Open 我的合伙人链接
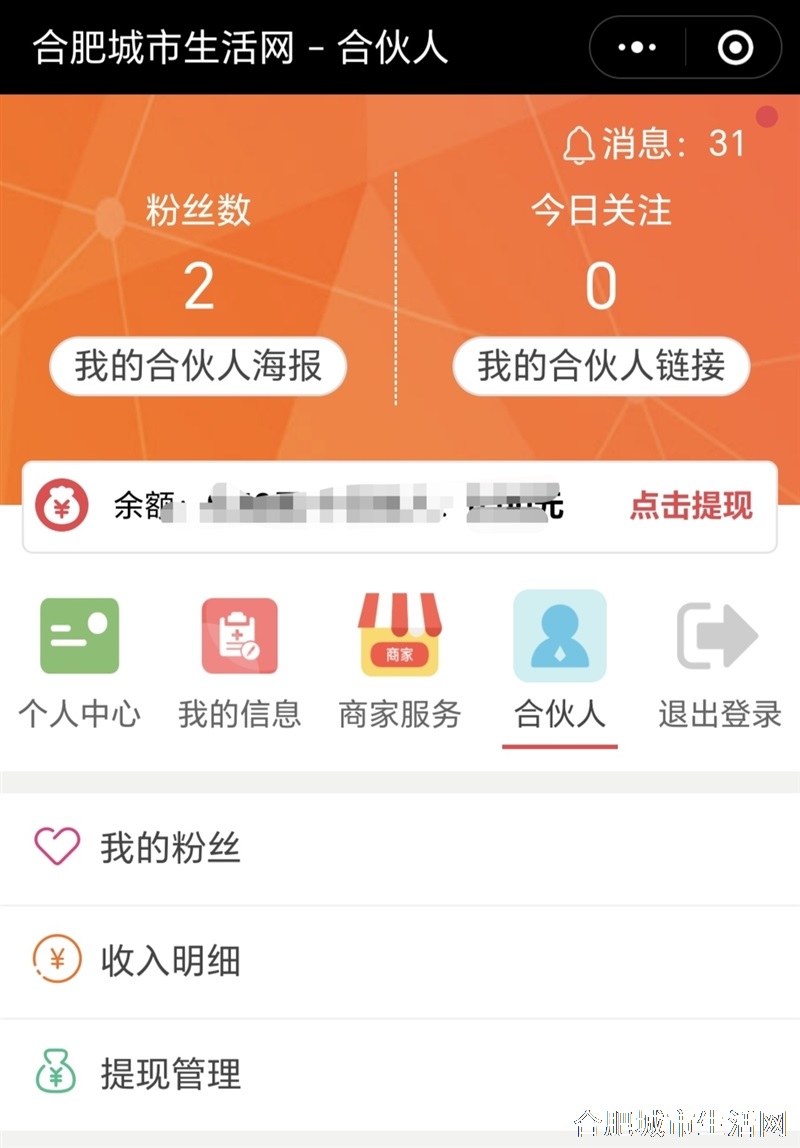Image resolution: width=800 pixels, height=1148 pixels. (x=601, y=366)
